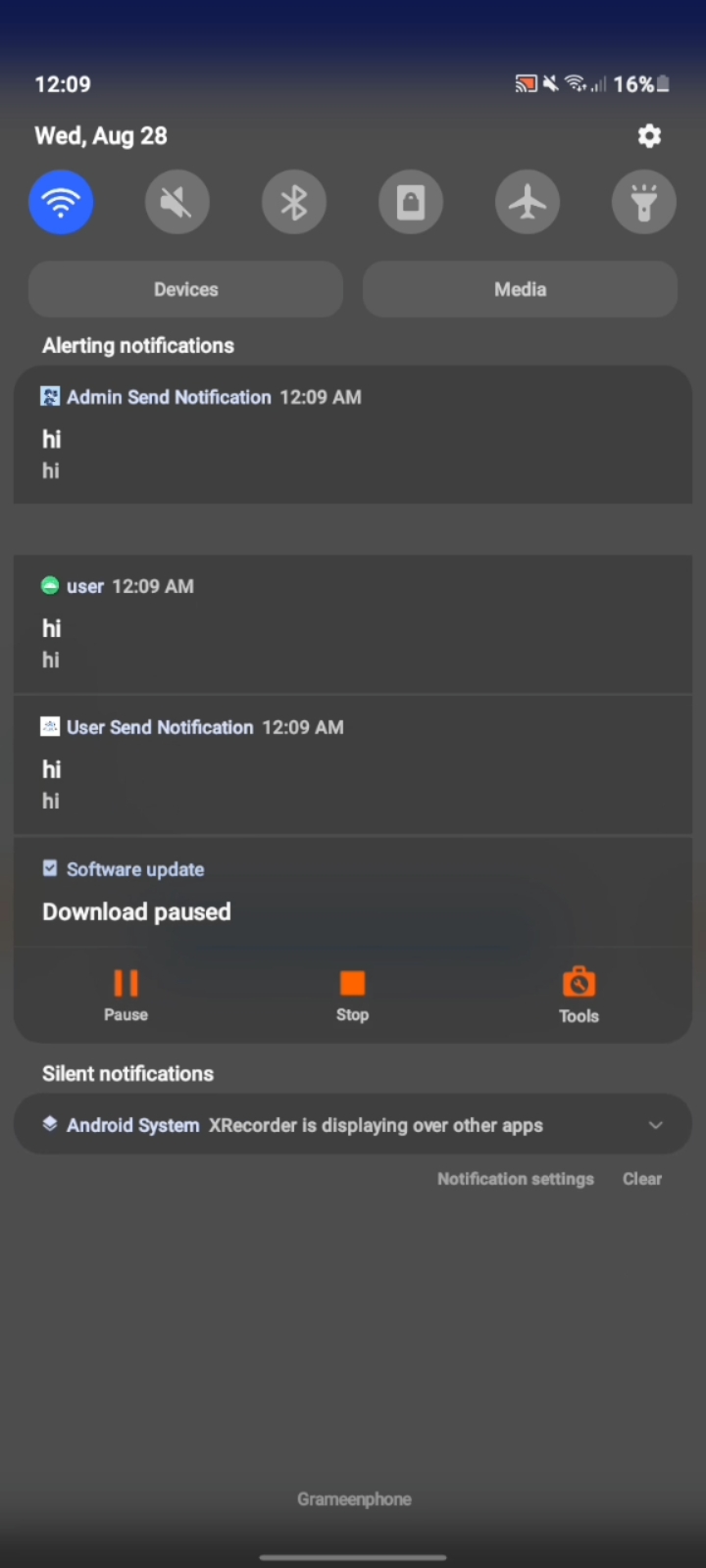The image size is (706, 1568).
Task: Open the Devices panel
Action: (x=186, y=289)
